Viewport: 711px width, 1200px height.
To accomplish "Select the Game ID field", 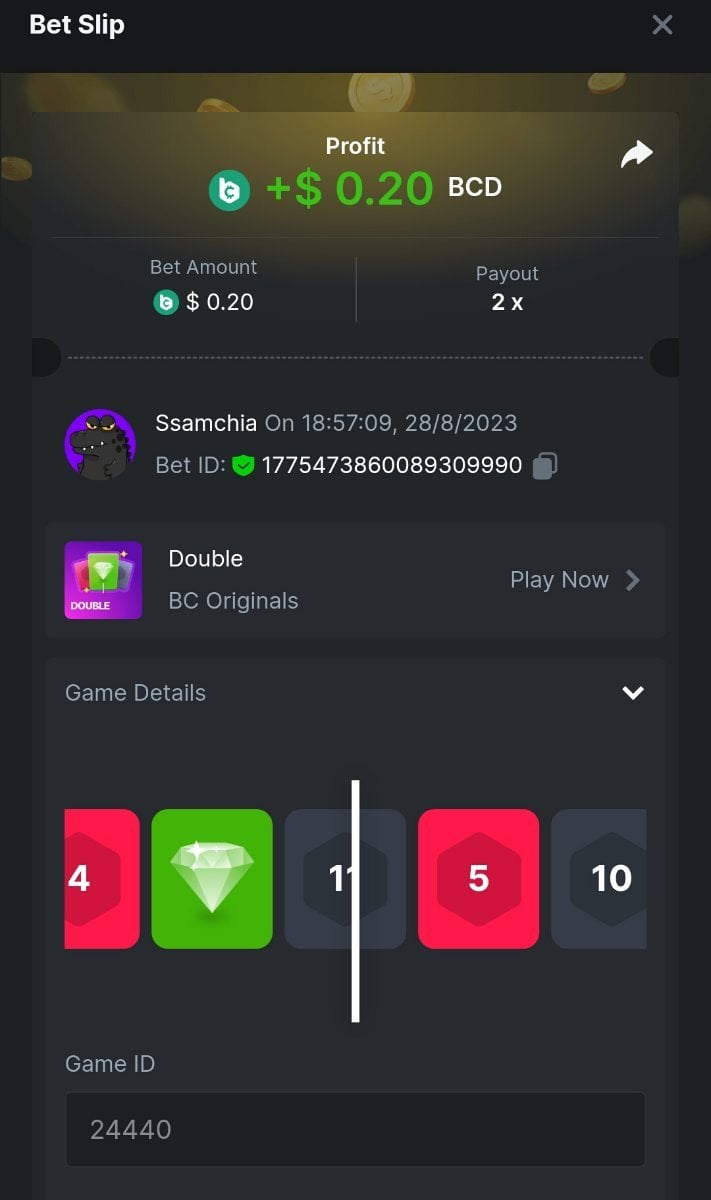I will [x=355, y=1129].
